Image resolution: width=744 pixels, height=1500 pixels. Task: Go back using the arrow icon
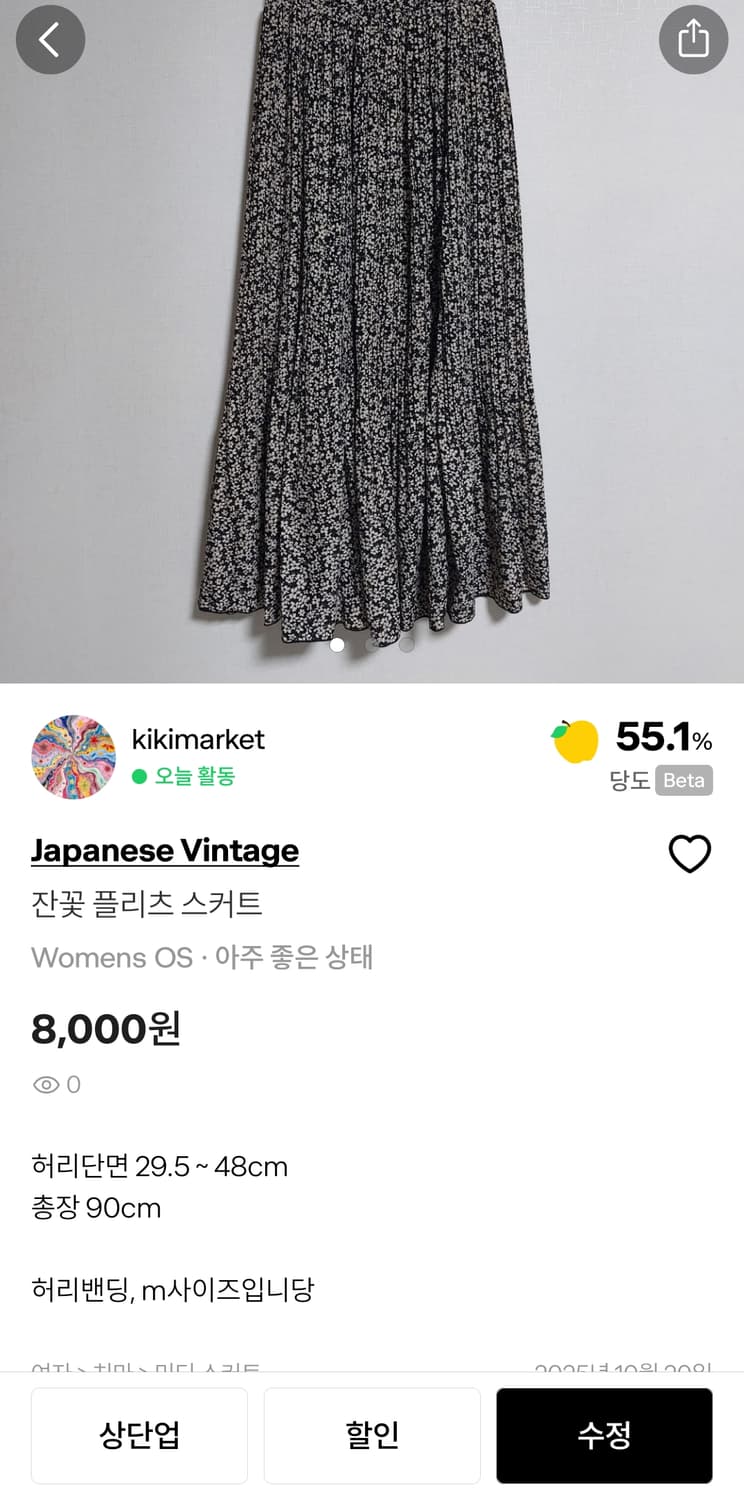tap(50, 40)
